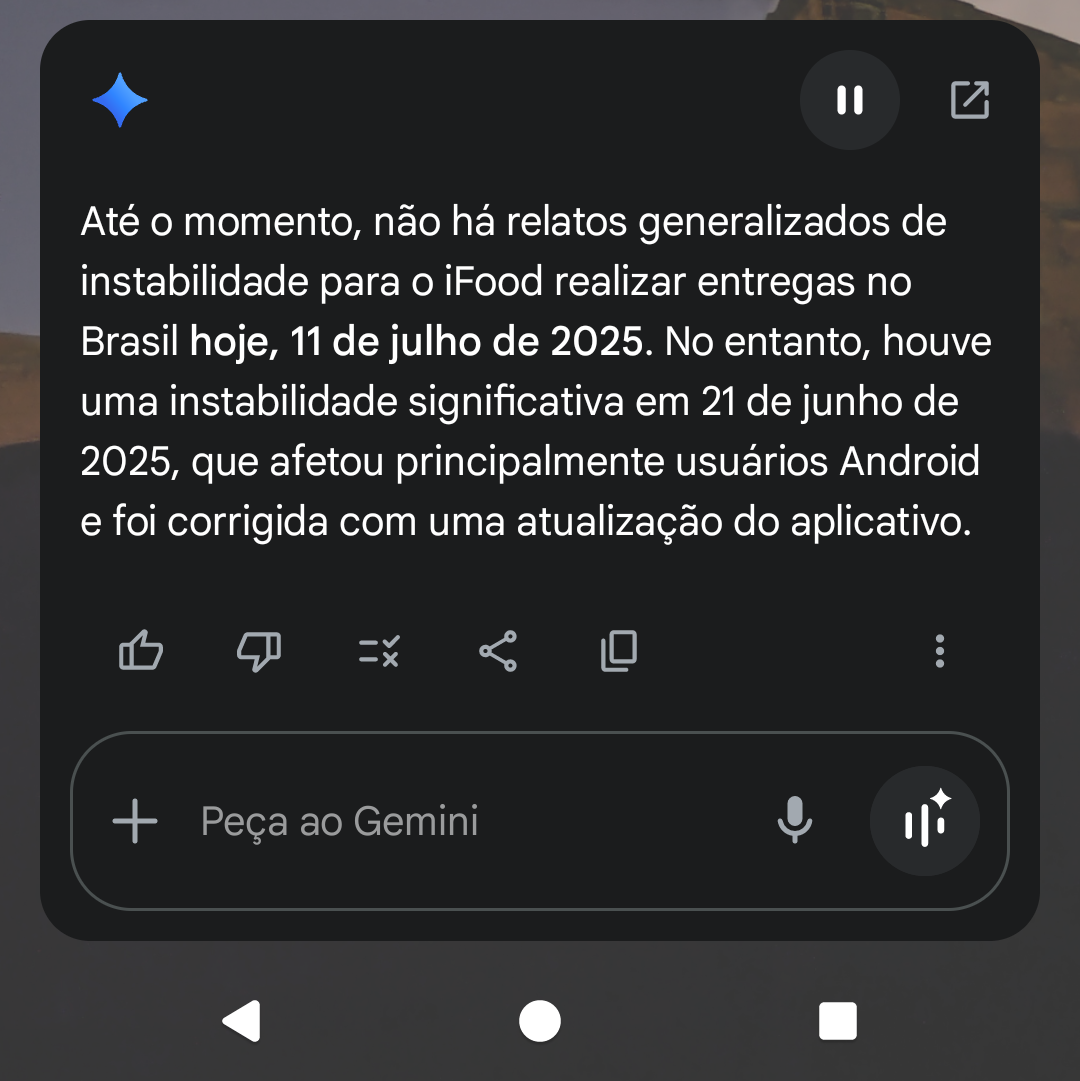The image size is (1080, 1081).
Task: Share this Gemini response
Action: tap(498, 652)
